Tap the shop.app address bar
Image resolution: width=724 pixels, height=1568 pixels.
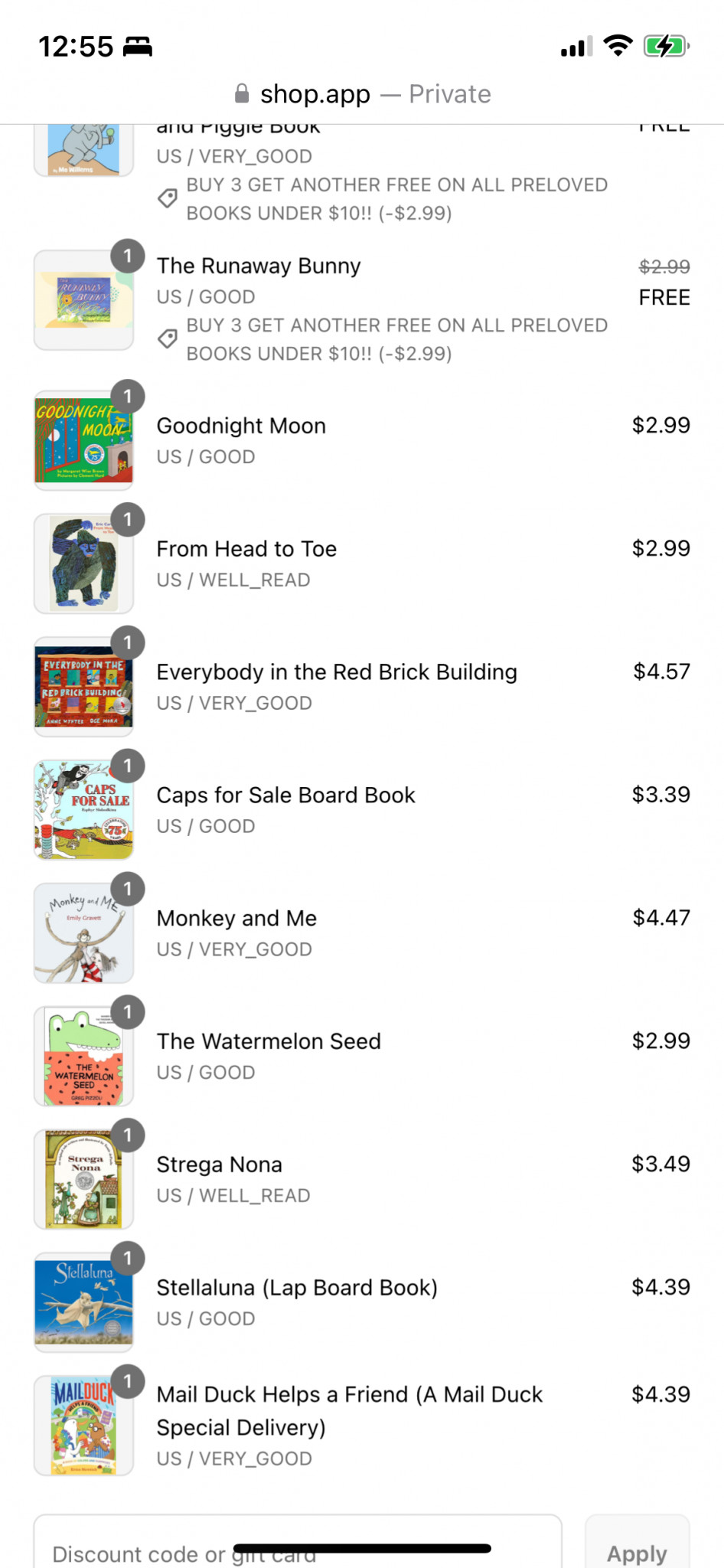pyautogui.click(x=362, y=94)
